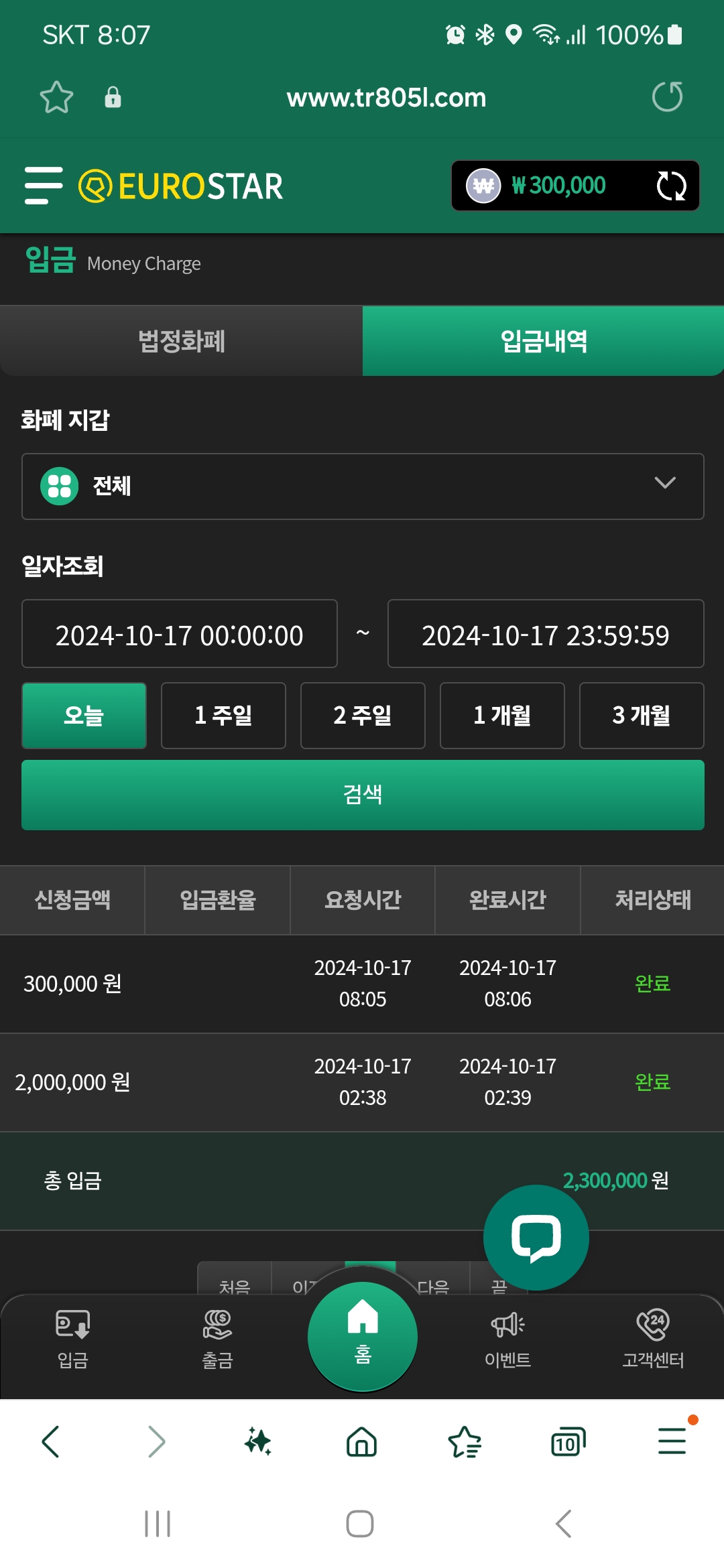724x1568 pixels.
Task: Expand the 전체 wallet dropdown
Action: [363, 486]
